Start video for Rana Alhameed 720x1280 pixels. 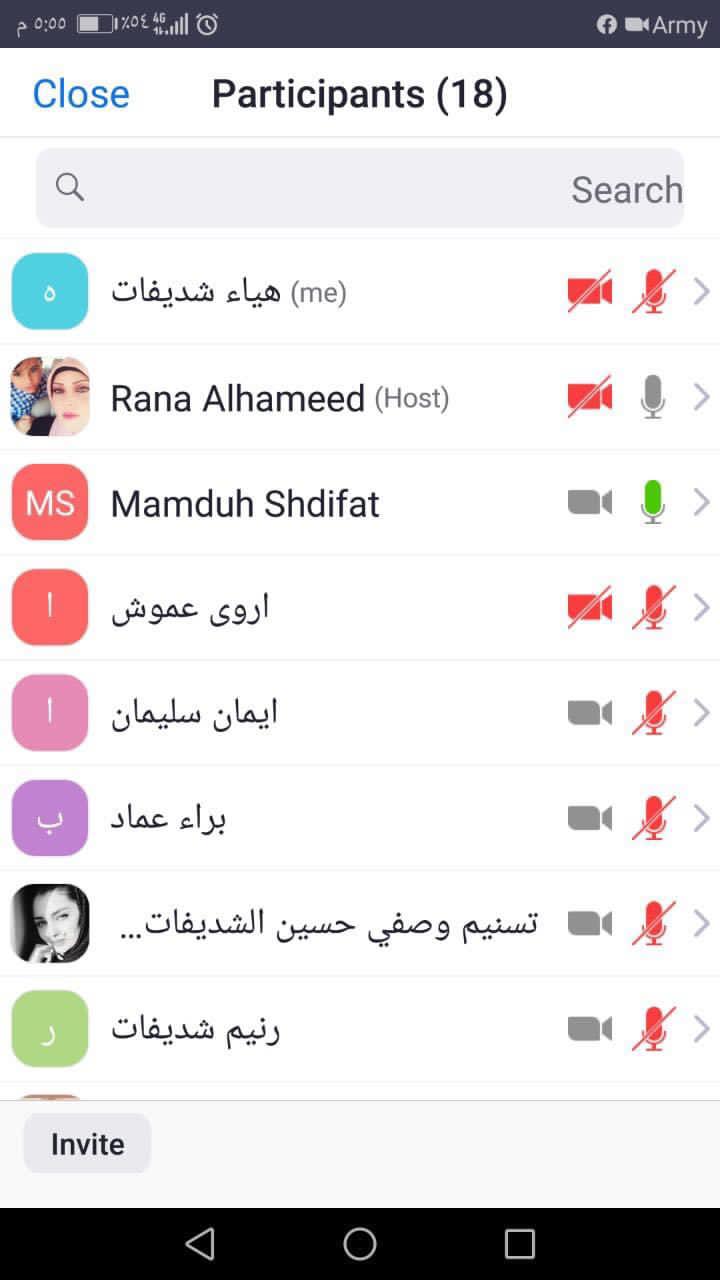pos(589,396)
